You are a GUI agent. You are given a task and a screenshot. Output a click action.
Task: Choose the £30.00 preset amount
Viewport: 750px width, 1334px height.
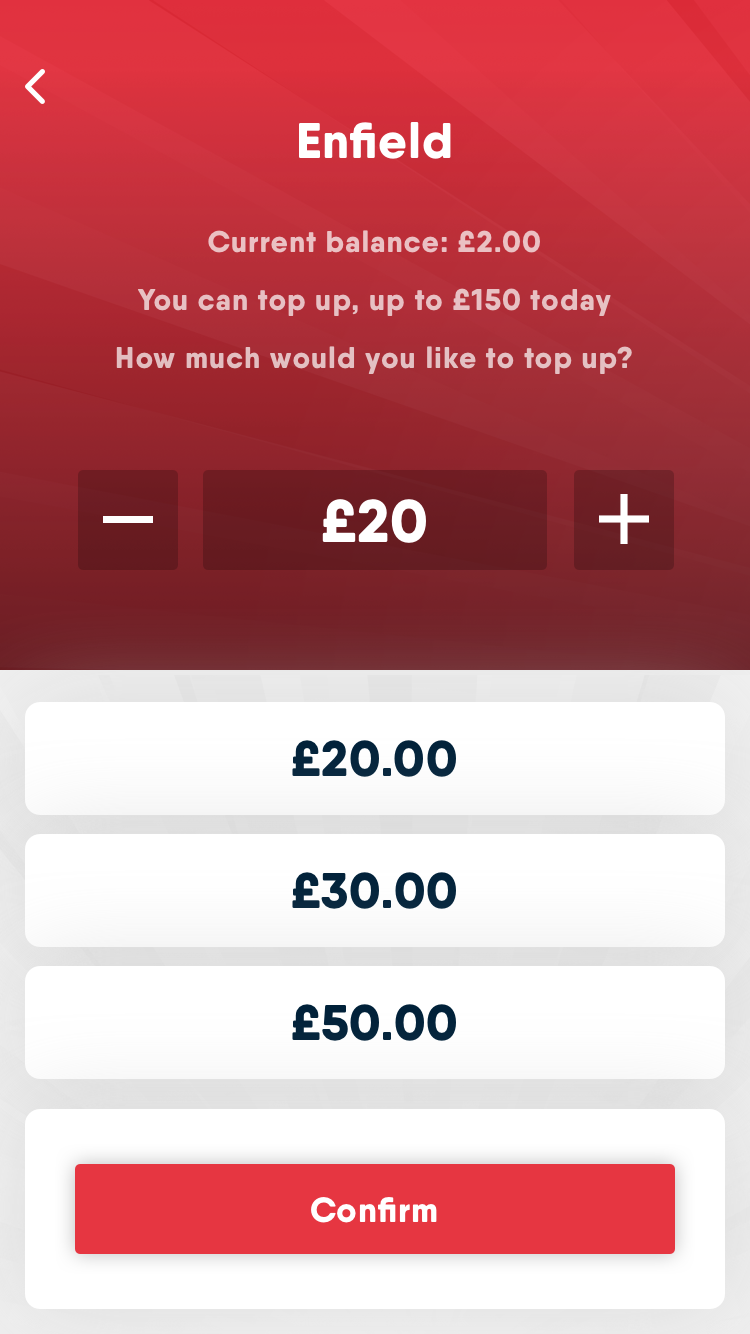pyautogui.click(x=375, y=891)
